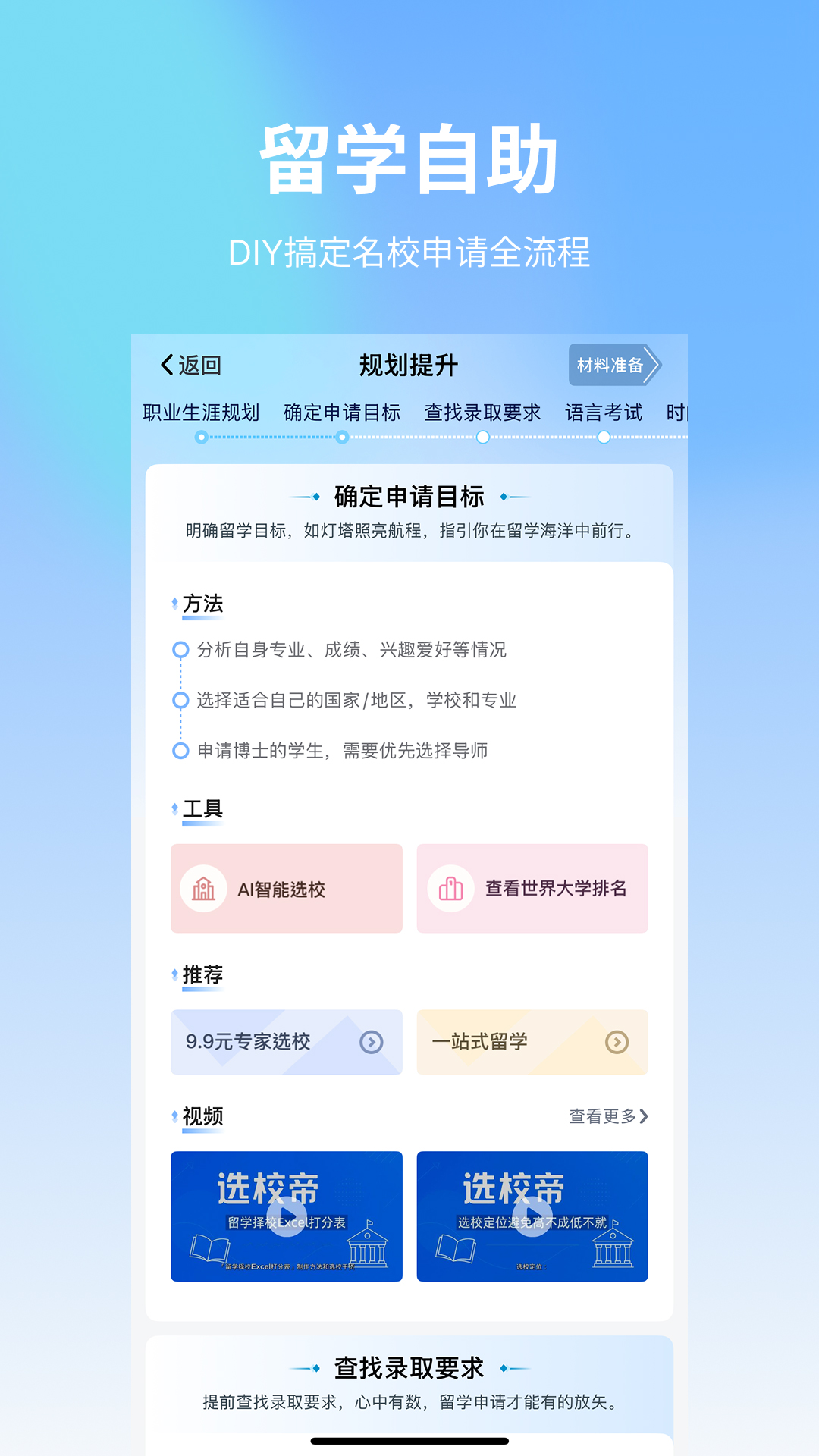Viewport: 819px width, 1456px height.
Task: Play the 留学择校Excel打分表 video
Action: point(287,1217)
